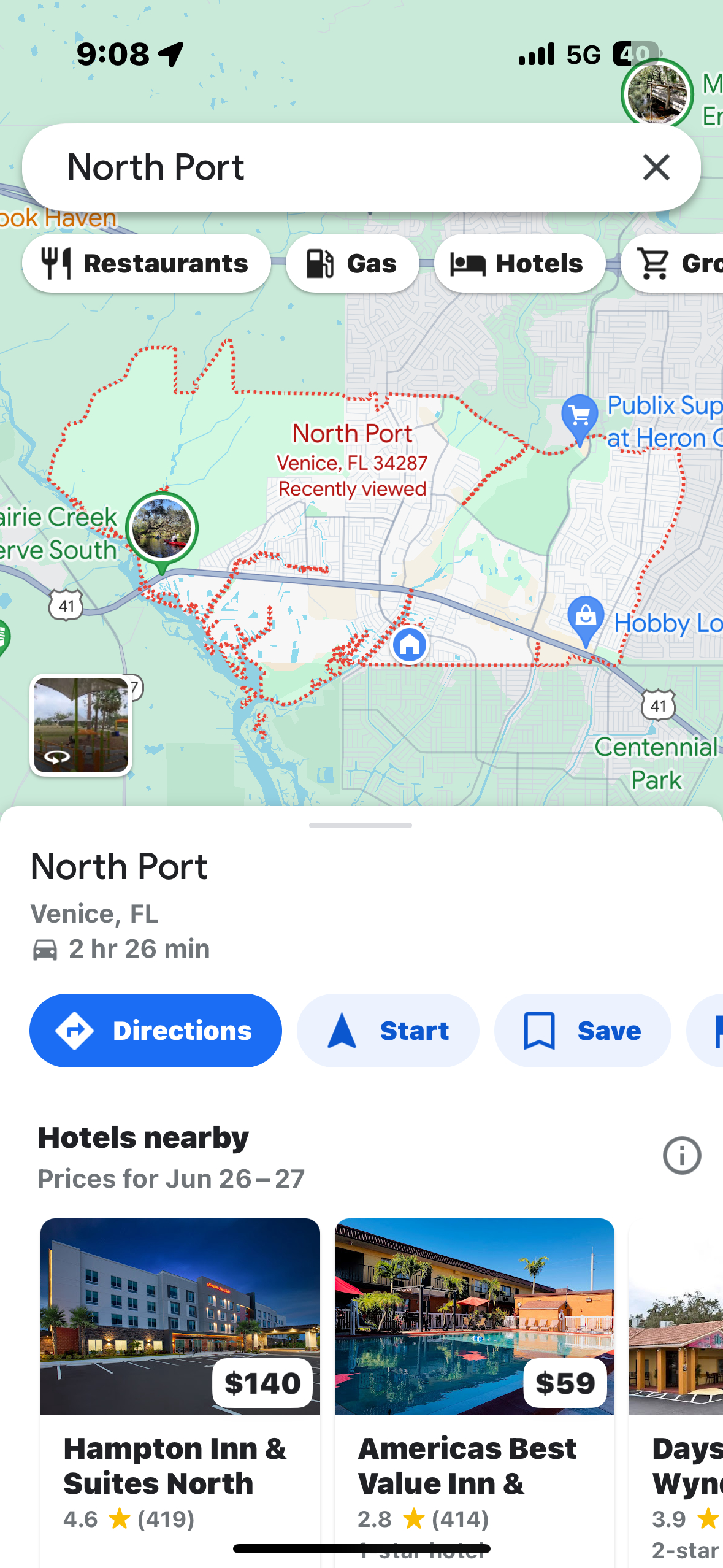Screen dimensions: 723x1568
Task: Filter map by Restaurants
Action: coord(147,264)
